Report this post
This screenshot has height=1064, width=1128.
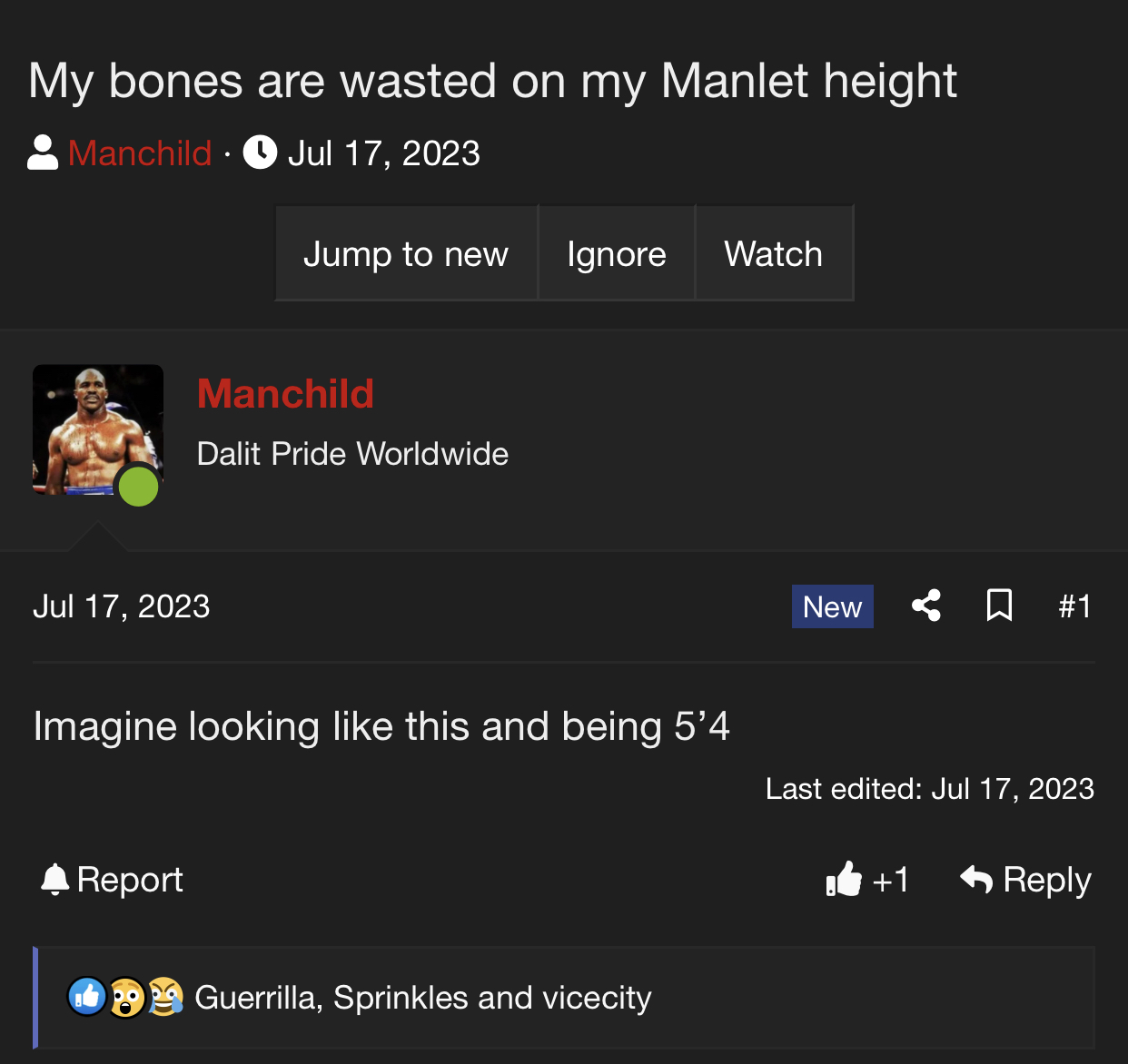[113, 880]
